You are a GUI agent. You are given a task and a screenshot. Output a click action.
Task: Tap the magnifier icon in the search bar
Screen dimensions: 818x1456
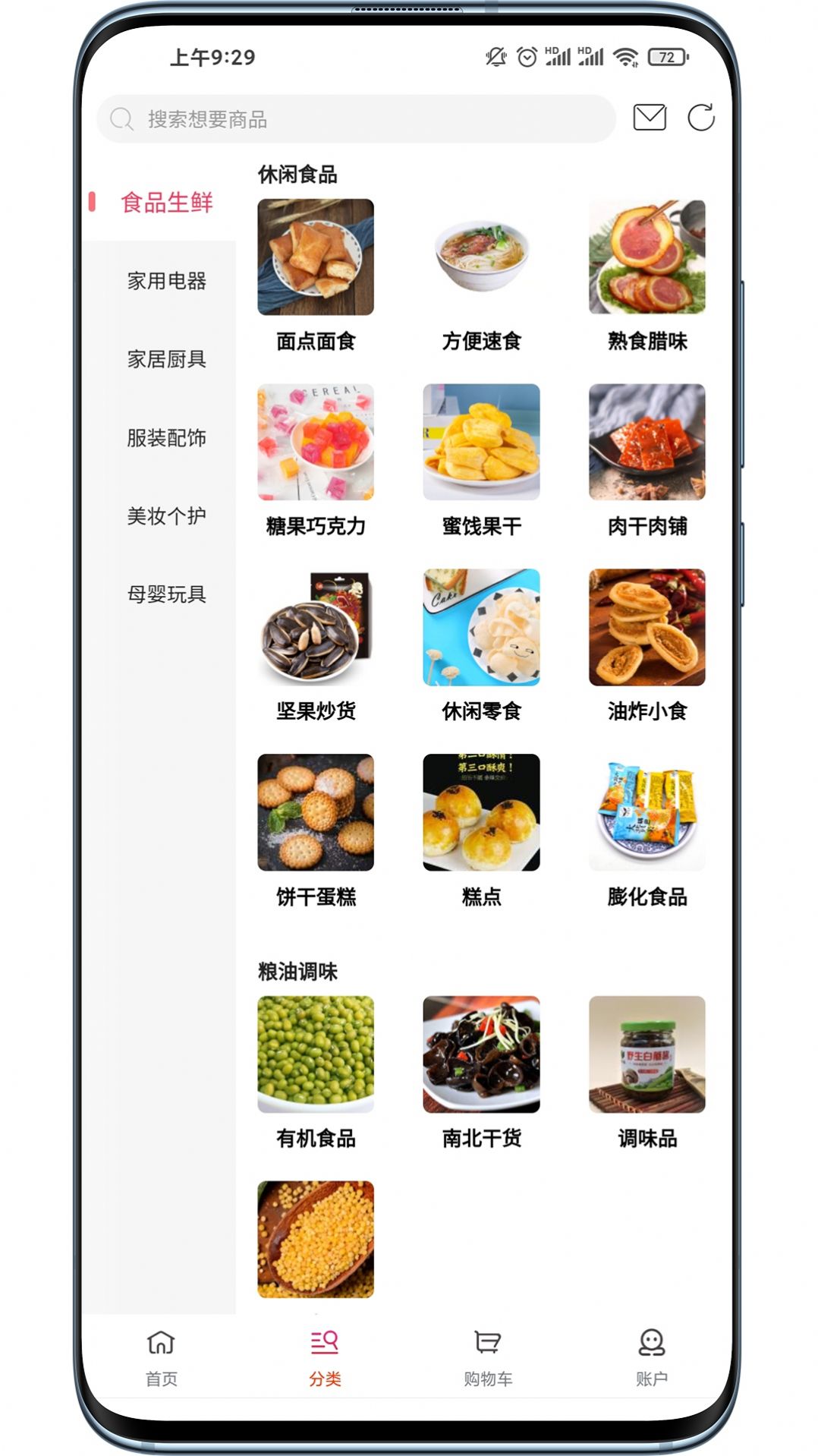tap(121, 118)
